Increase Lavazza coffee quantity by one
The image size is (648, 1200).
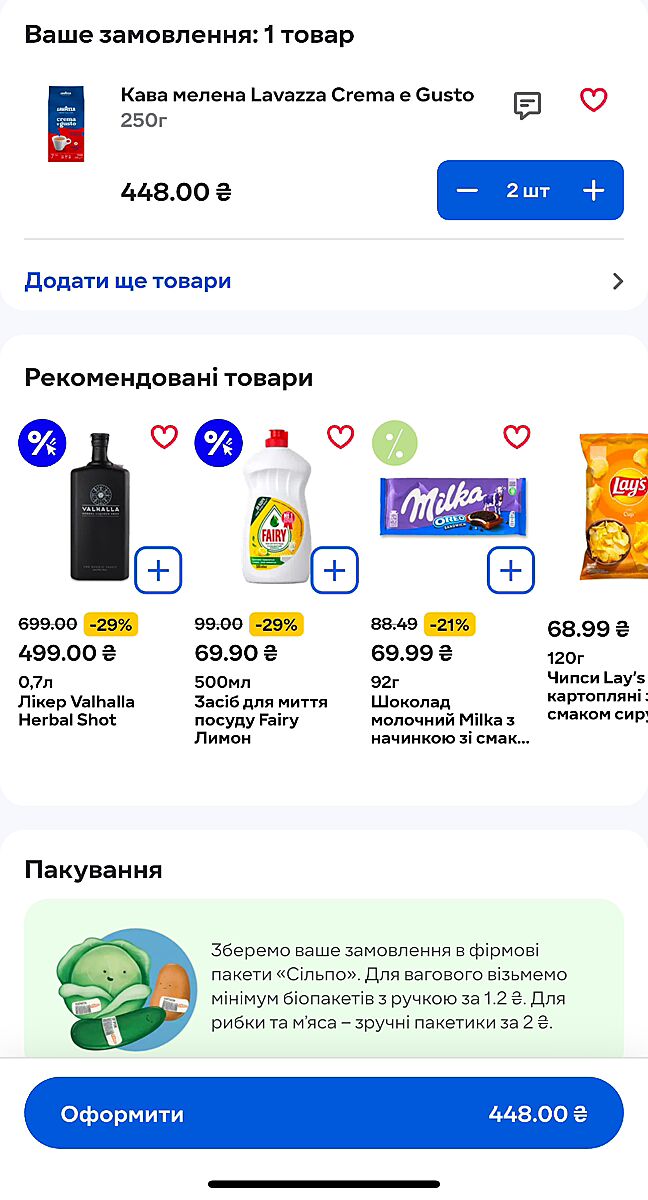pyautogui.click(x=594, y=191)
